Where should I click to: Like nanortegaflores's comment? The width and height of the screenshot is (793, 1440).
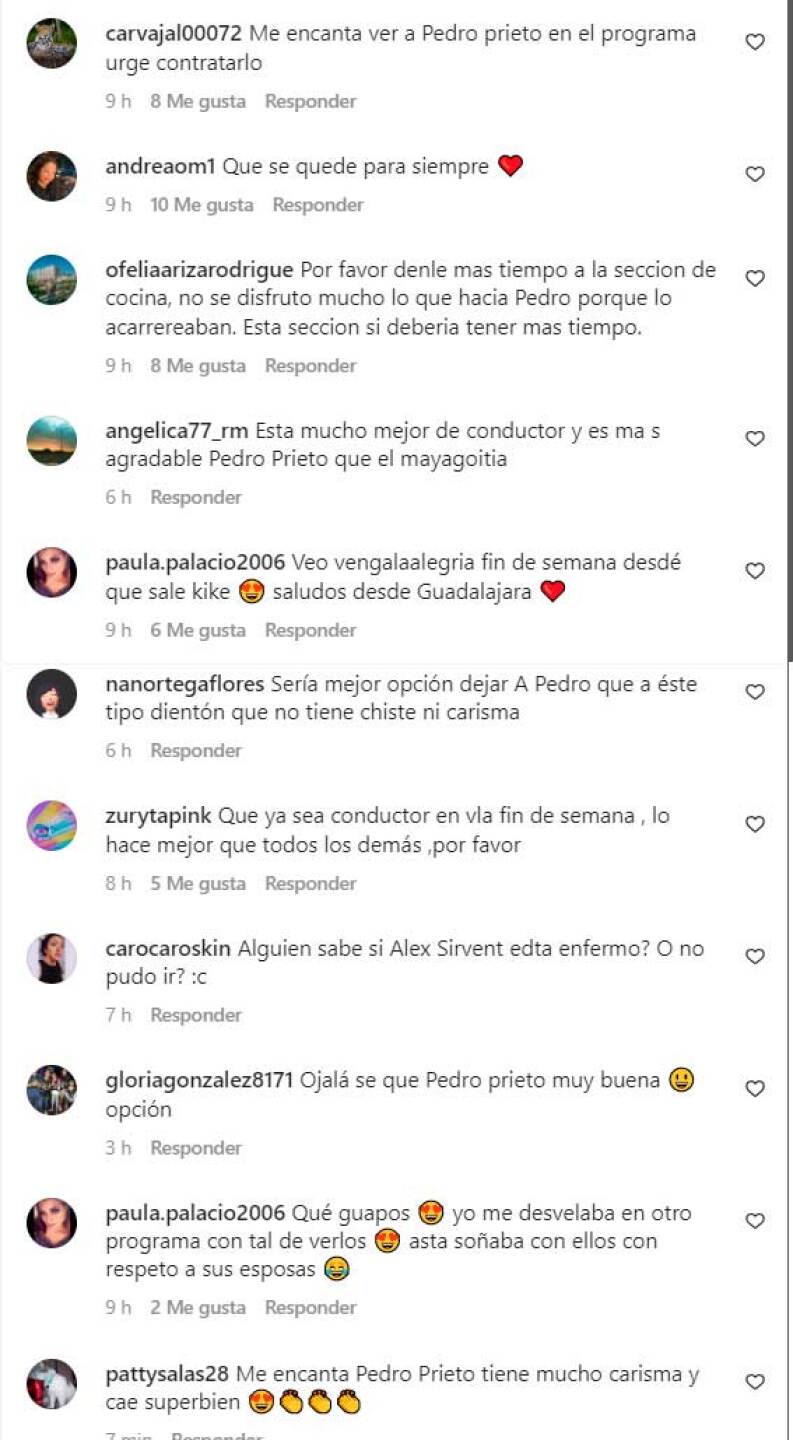[x=756, y=691]
